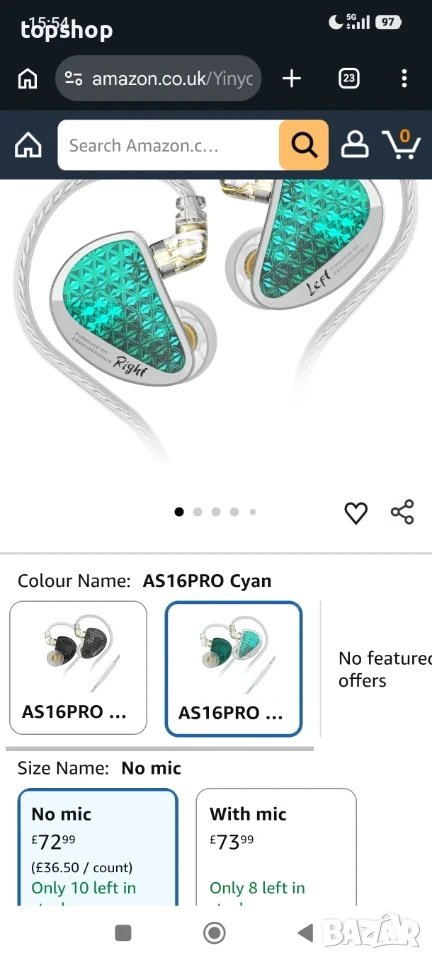The height and width of the screenshot is (960, 432).
Task: Tap the amazon.co.uk address bar
Action: [158, 78]
